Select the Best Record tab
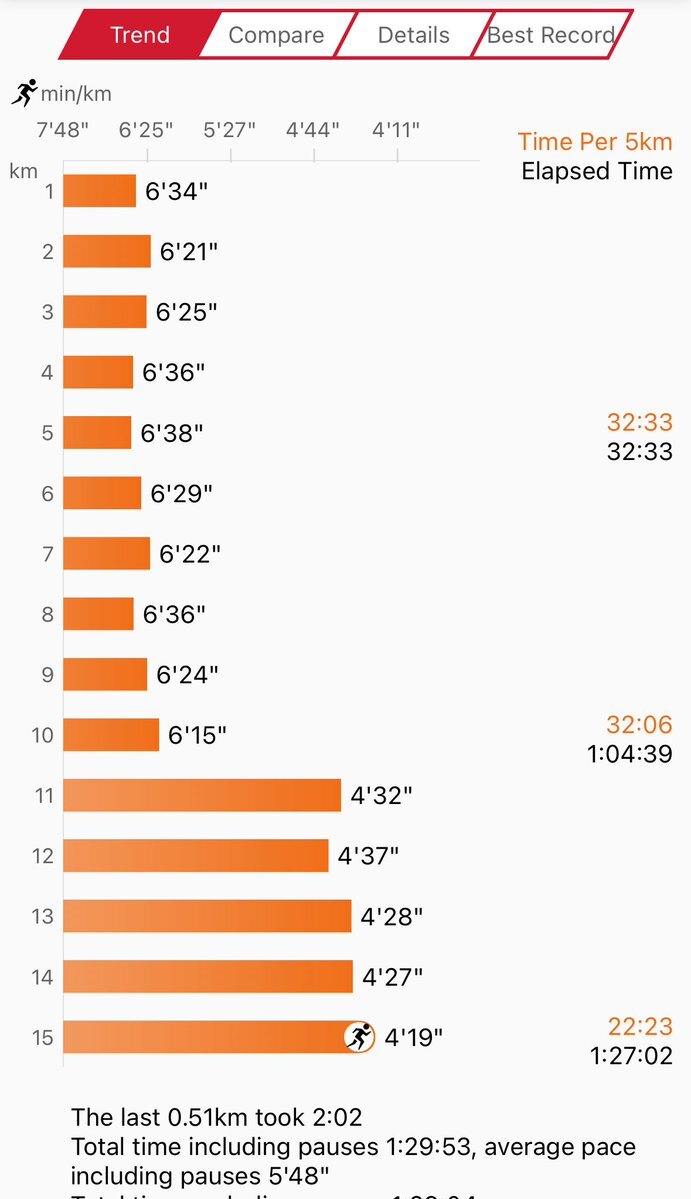691x1199 pixels. (551, 35)
